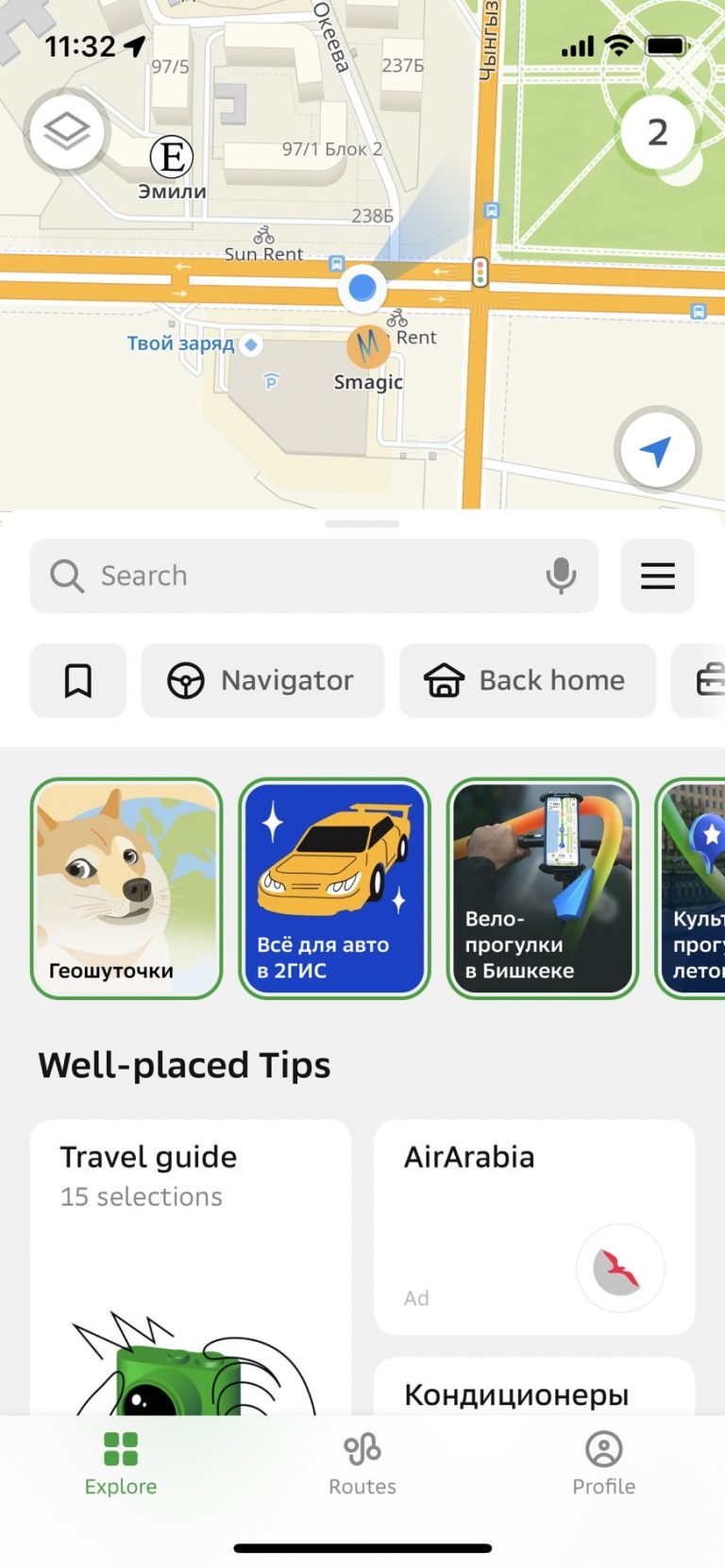Viewport: 725px width, 1568px height.
Task: Open the Геошуточки story card
Action: [126, 887]
